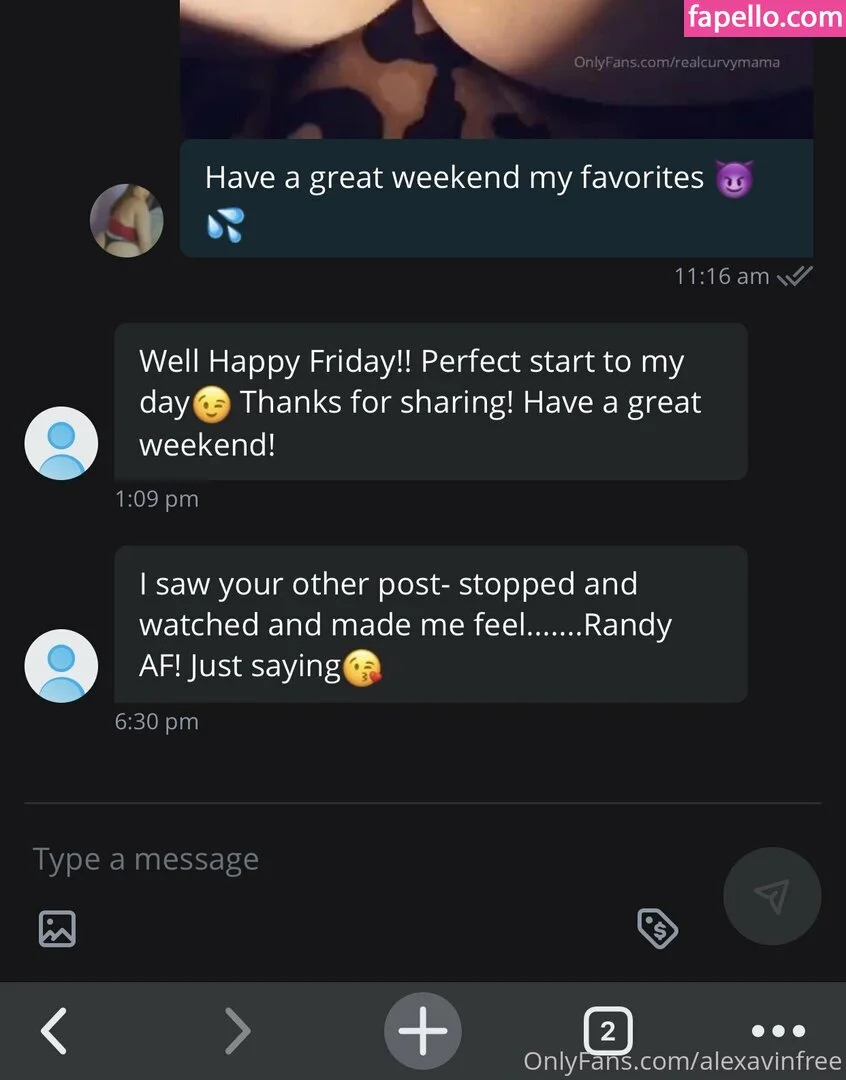
Task: Navigate back using the left chevron
Action: pos(55,1031)
